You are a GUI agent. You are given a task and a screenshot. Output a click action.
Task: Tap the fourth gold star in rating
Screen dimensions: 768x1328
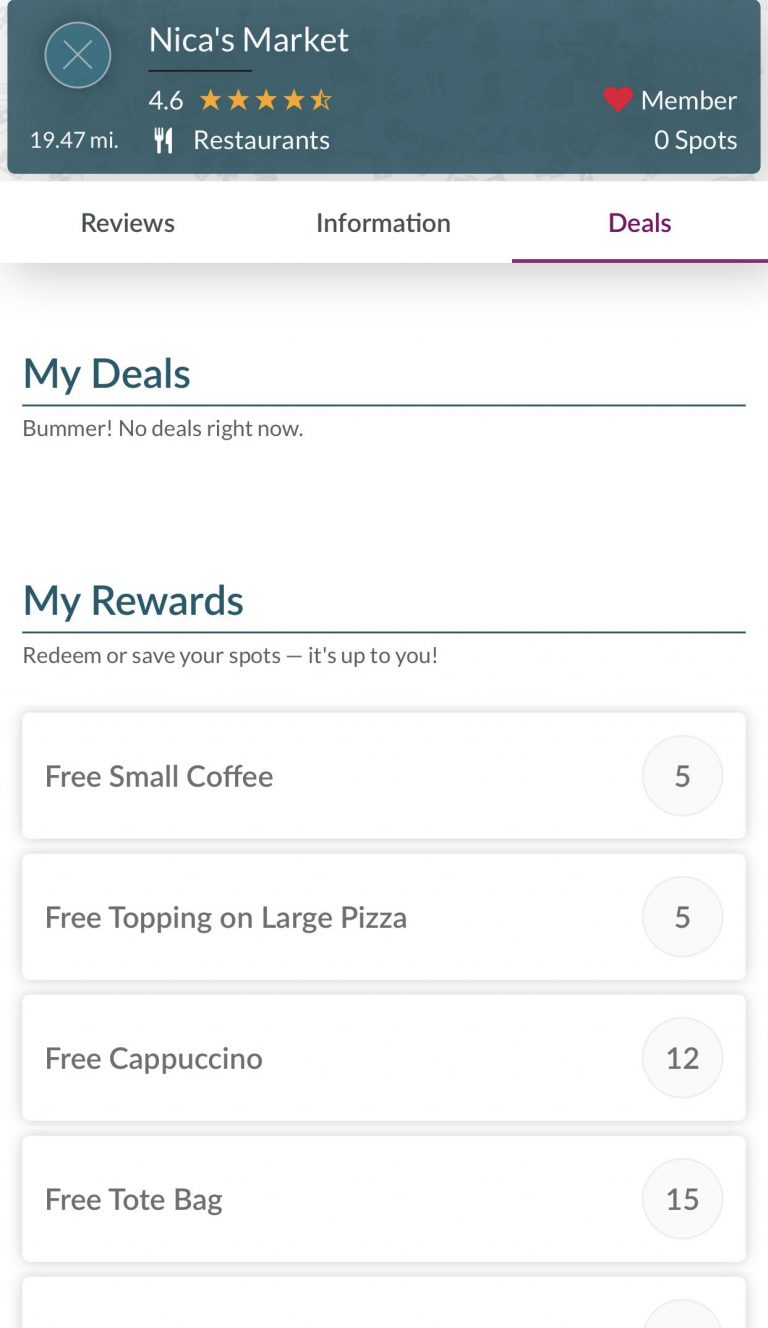coord(294,100)
